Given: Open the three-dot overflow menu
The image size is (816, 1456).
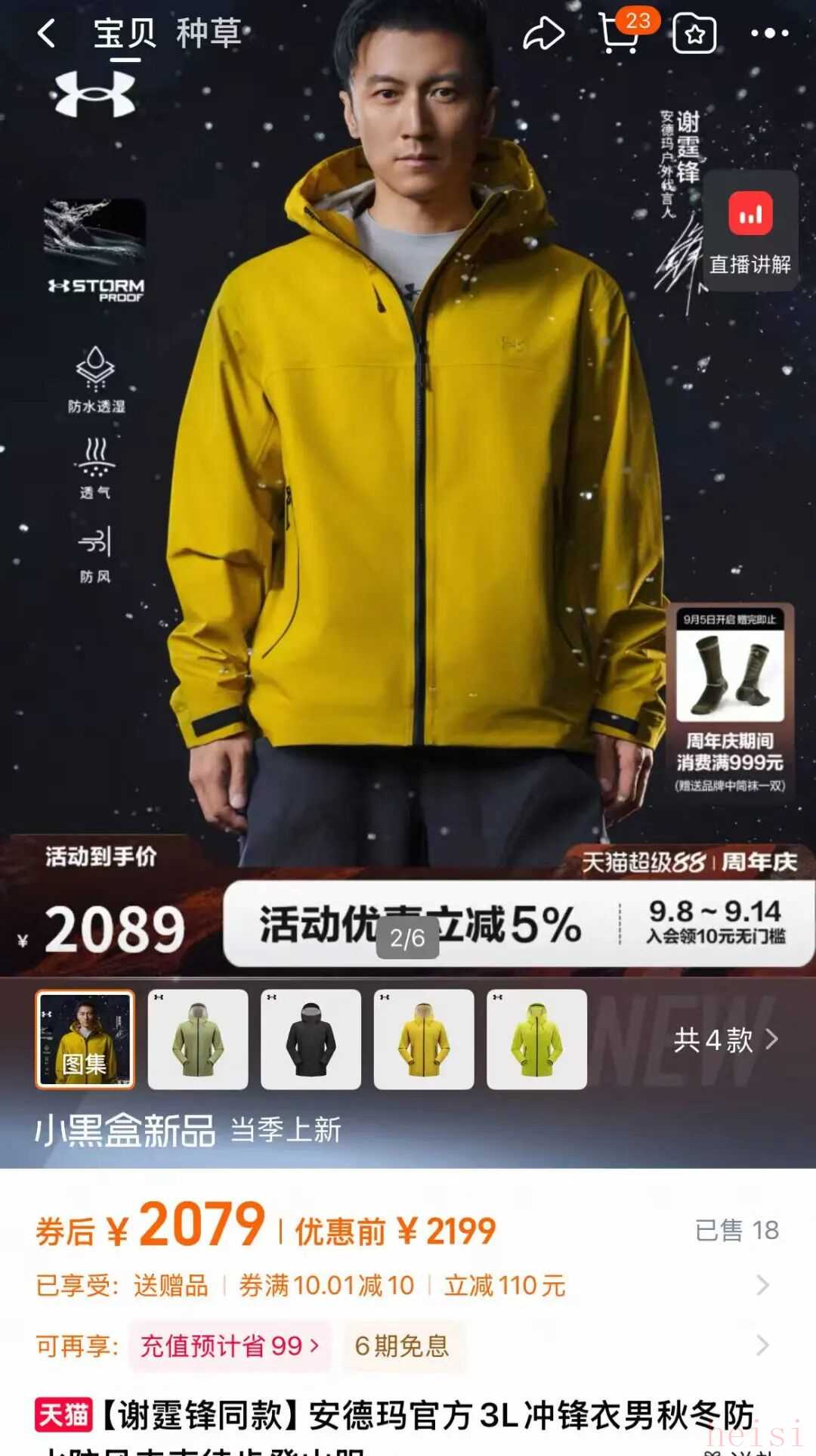Looking at the screenshot, I should [x=769, y=34].
